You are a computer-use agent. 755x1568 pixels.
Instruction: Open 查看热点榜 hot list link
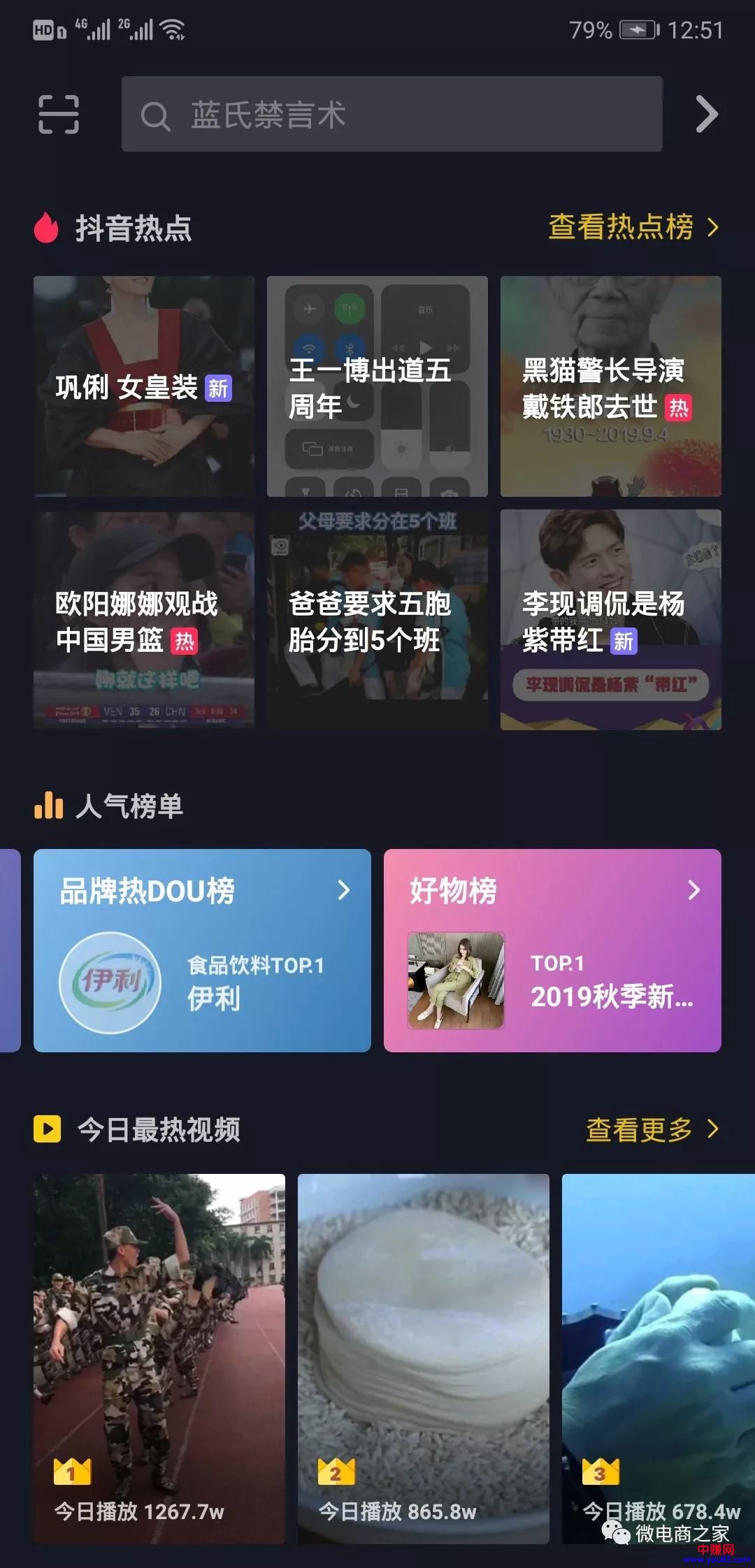tap(633, 227)
